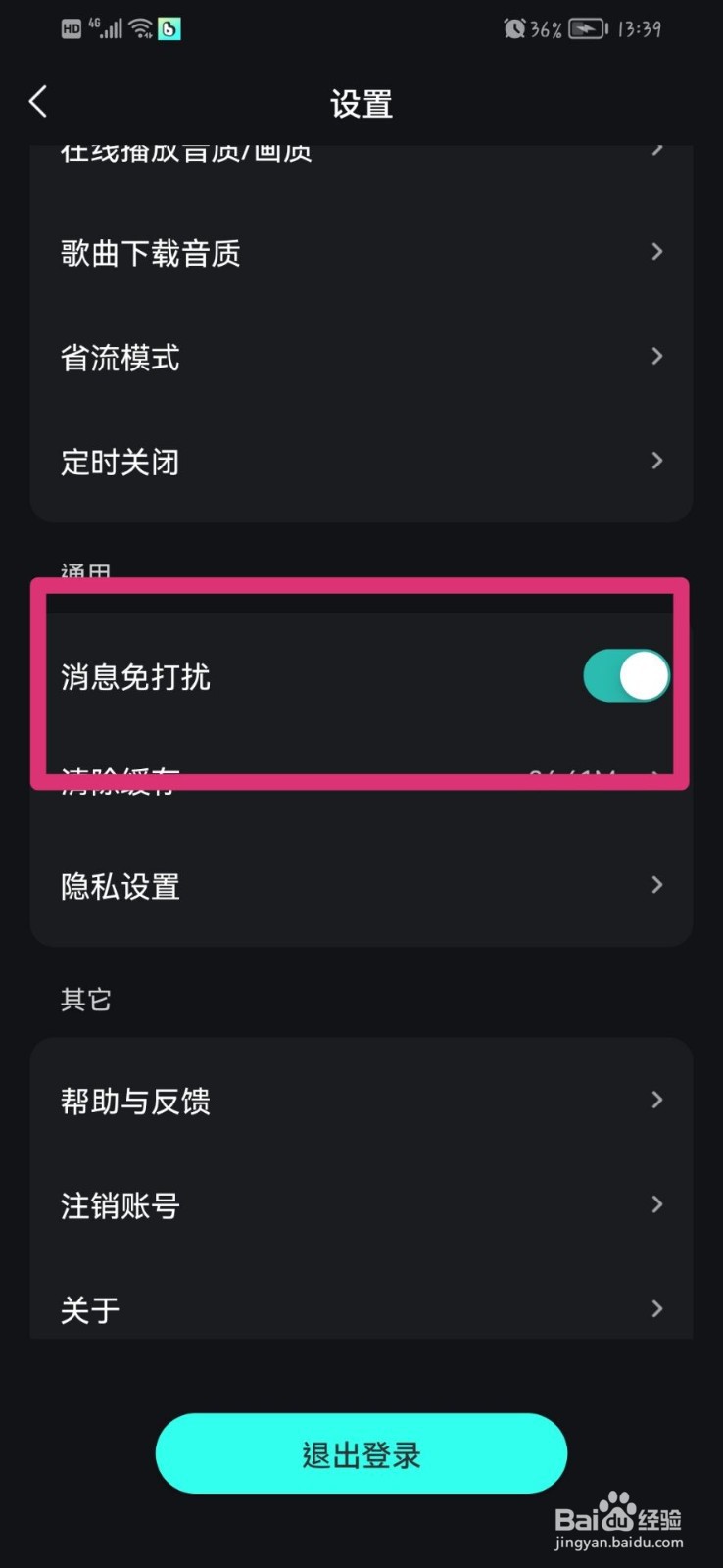Expand 定时关闭 timer shutdown options
The height and width of the screenshot is (1568, 723).
361,461
